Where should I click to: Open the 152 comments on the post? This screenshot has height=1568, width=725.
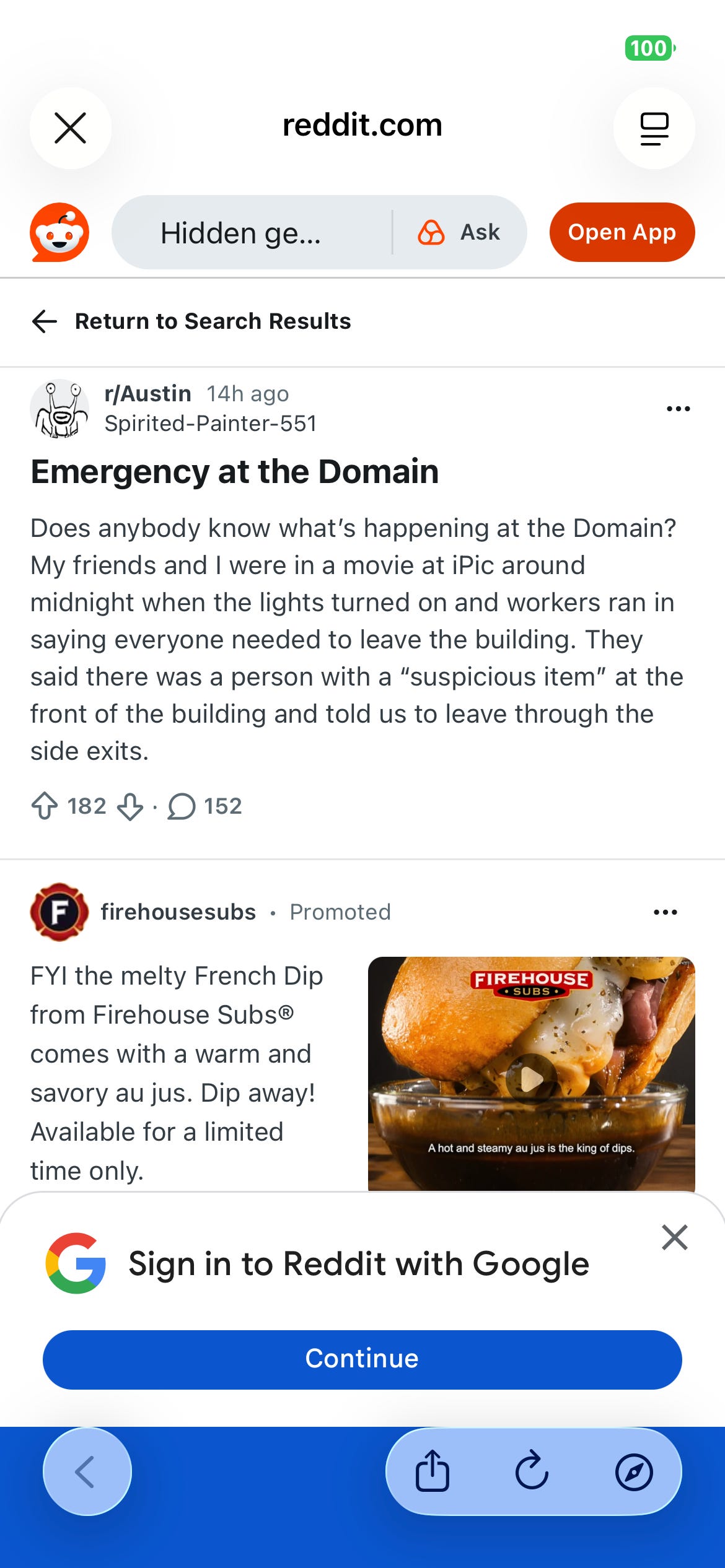(204, 806)
